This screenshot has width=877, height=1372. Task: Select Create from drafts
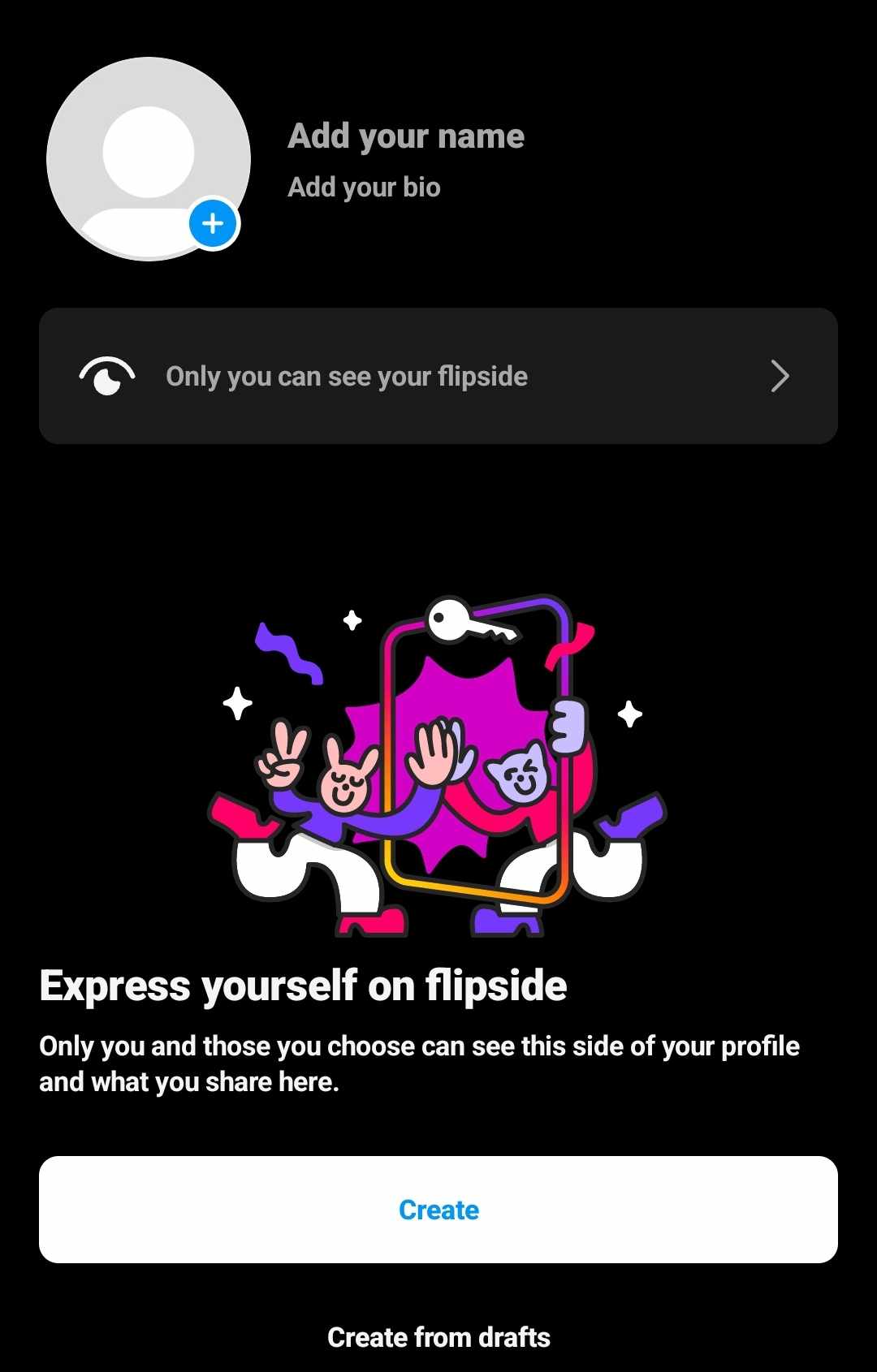(438, 1337)
